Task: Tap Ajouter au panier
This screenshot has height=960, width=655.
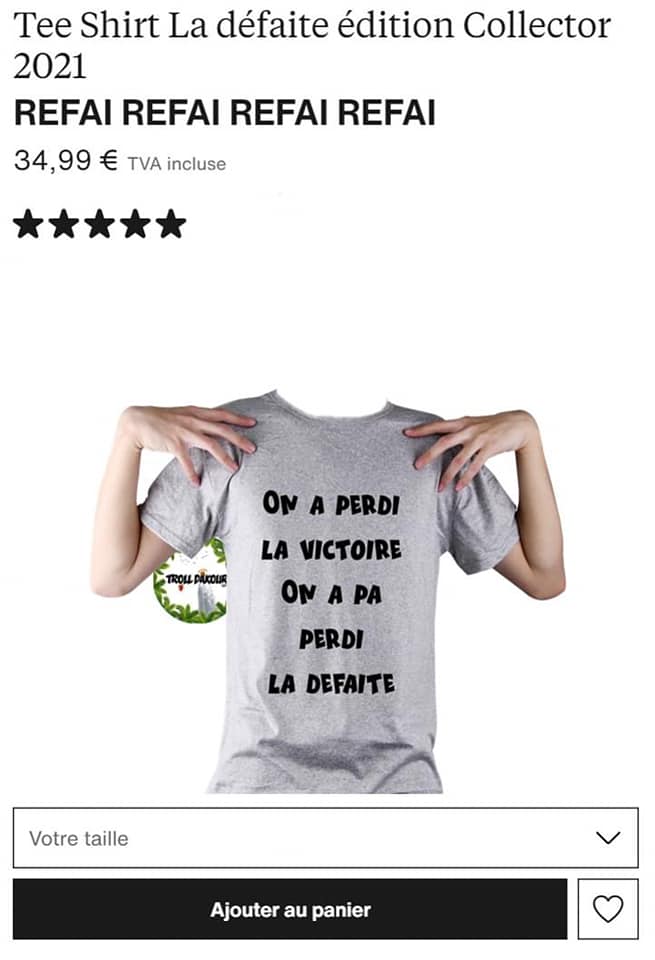Action: pos(290,910)
